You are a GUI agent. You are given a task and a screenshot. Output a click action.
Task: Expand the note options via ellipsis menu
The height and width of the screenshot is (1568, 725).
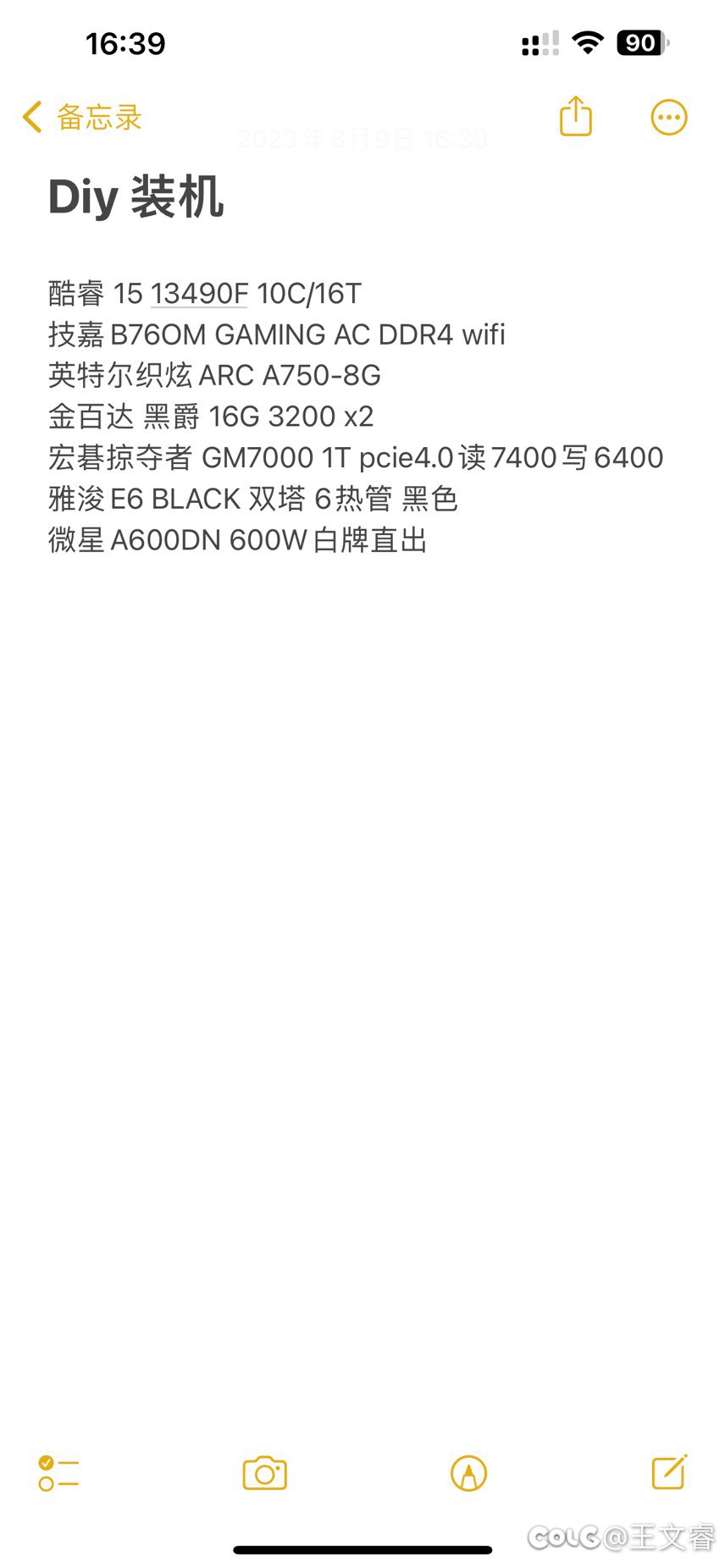[x=668, y=117]
